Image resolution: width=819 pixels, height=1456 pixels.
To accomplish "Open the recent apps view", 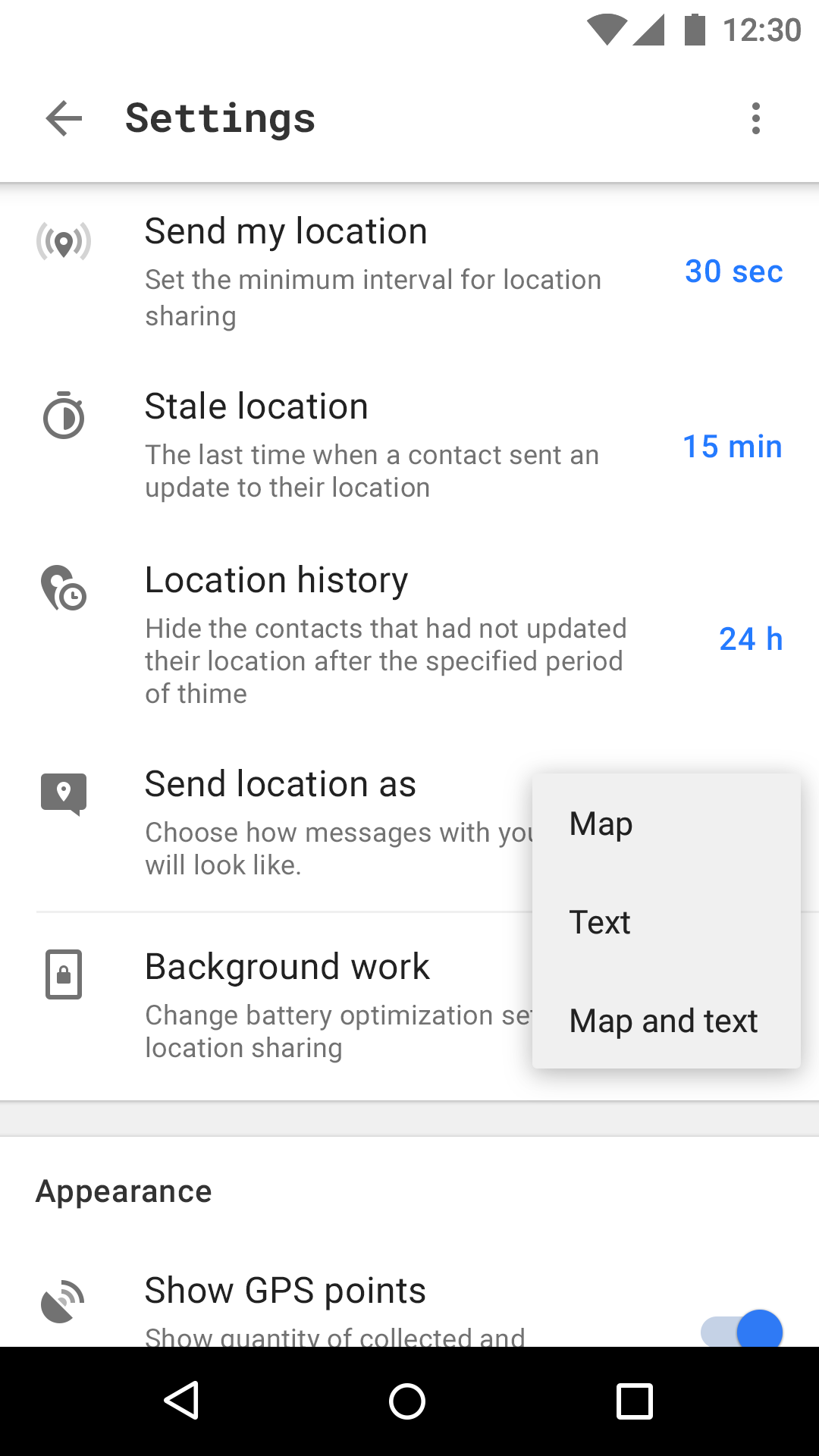I will coord(634,1401).
